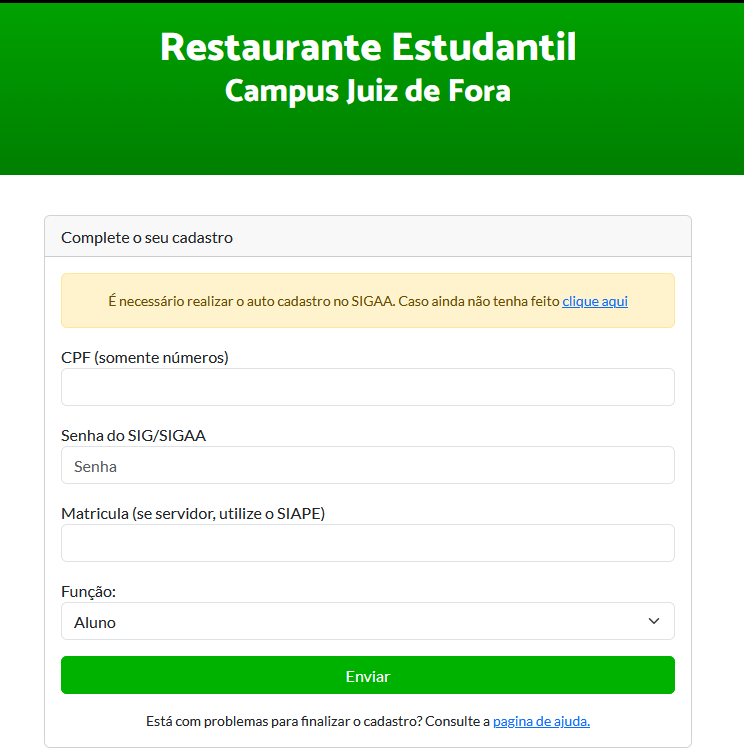Open the 'clique aqui' SIGAA registration link
The width and height of the screenshot is (744, 750).
point(594,300)
